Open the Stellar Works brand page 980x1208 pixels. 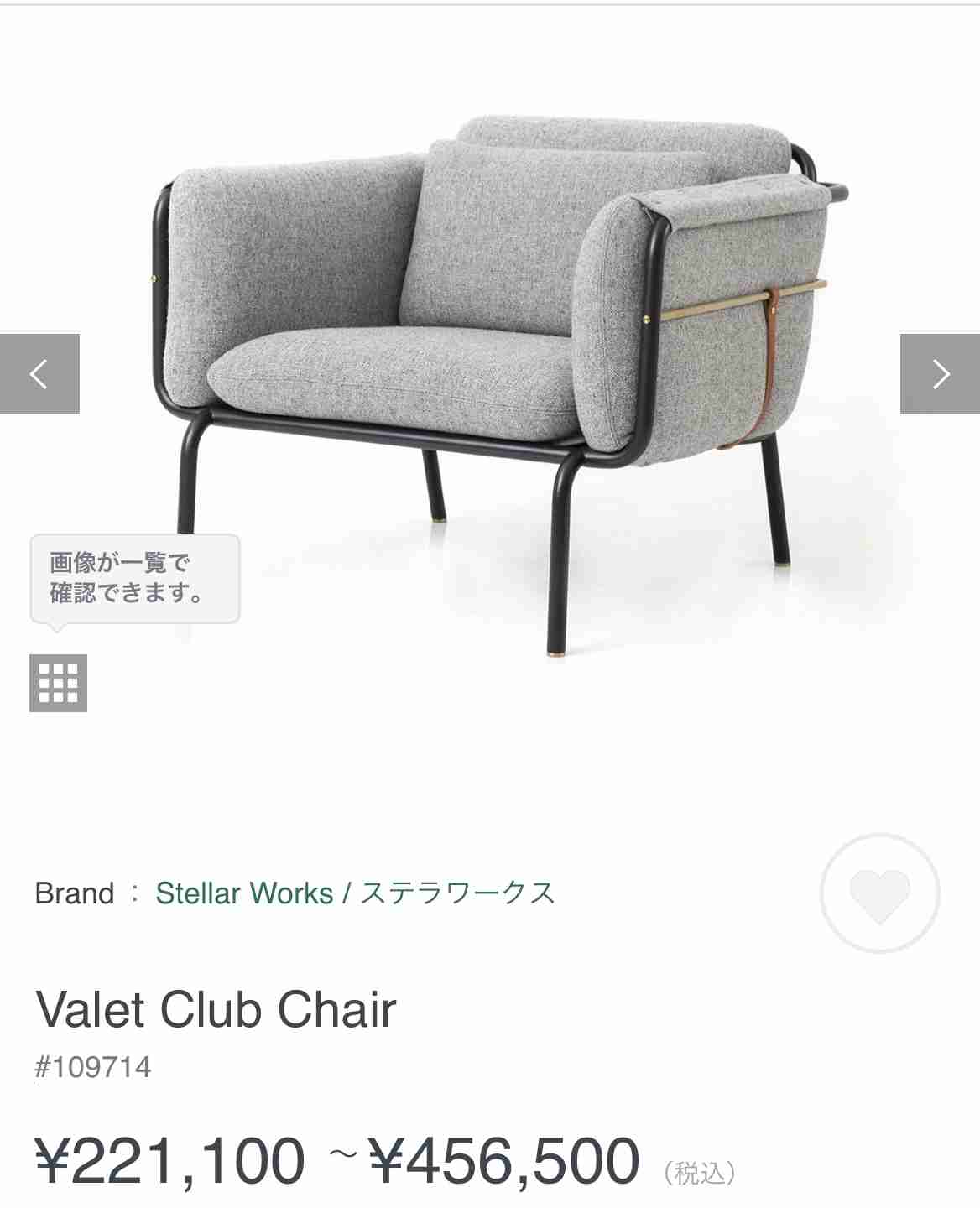pyautogui.click(x=244, y=893)
